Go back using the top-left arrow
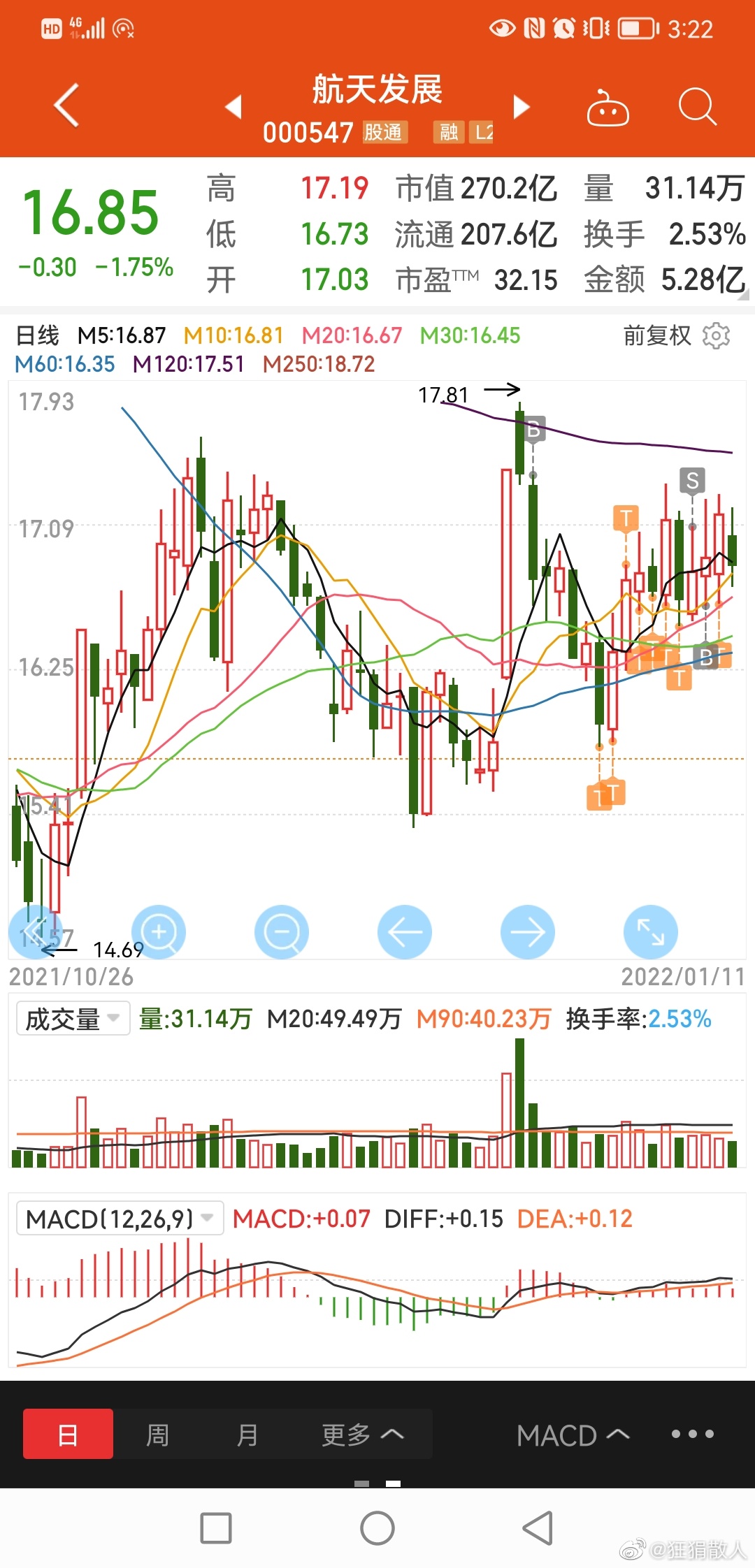 click(66, 106)
